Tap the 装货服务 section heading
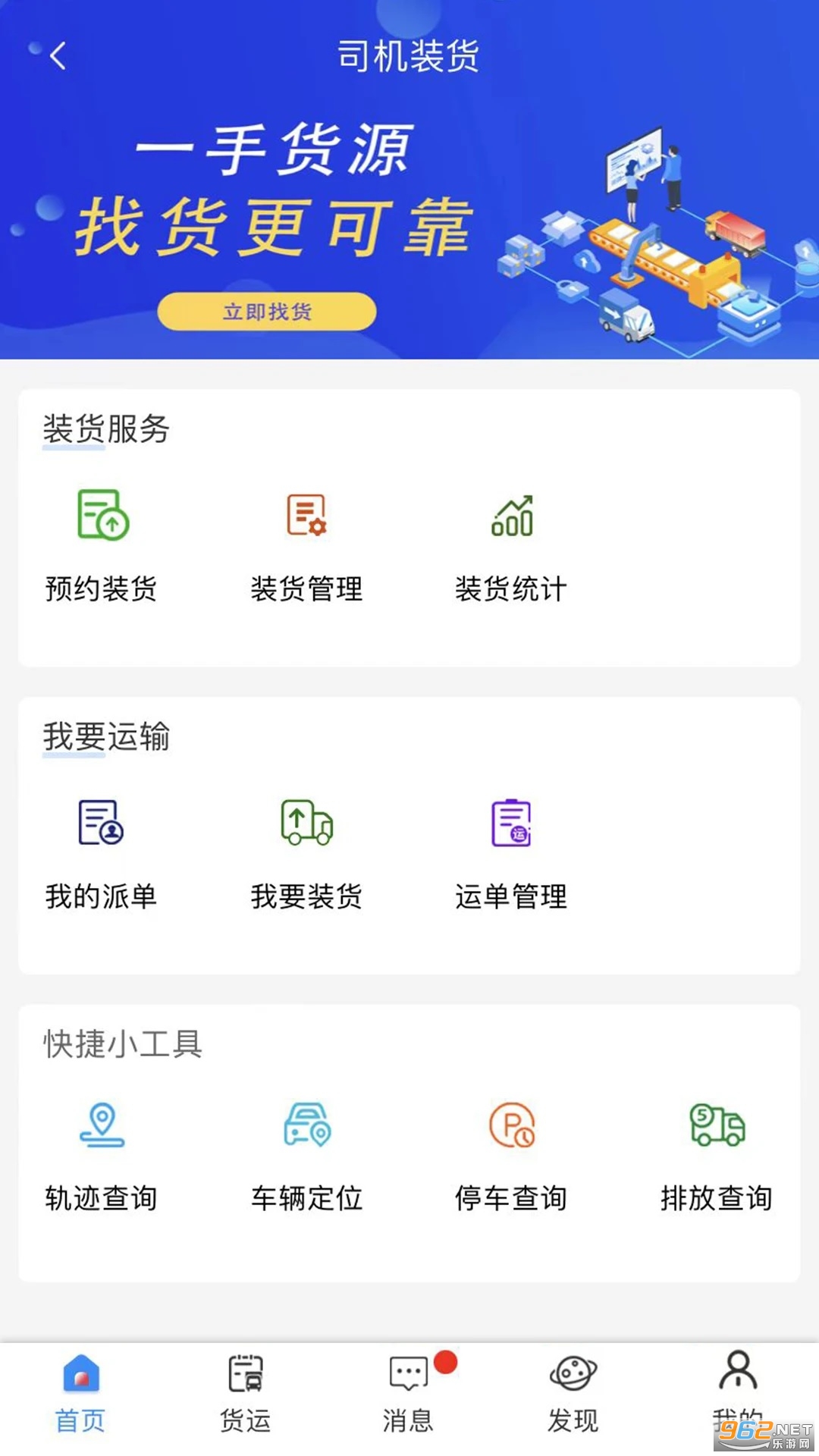This screenshot has height=1456, width=819. tap(106, 430)
